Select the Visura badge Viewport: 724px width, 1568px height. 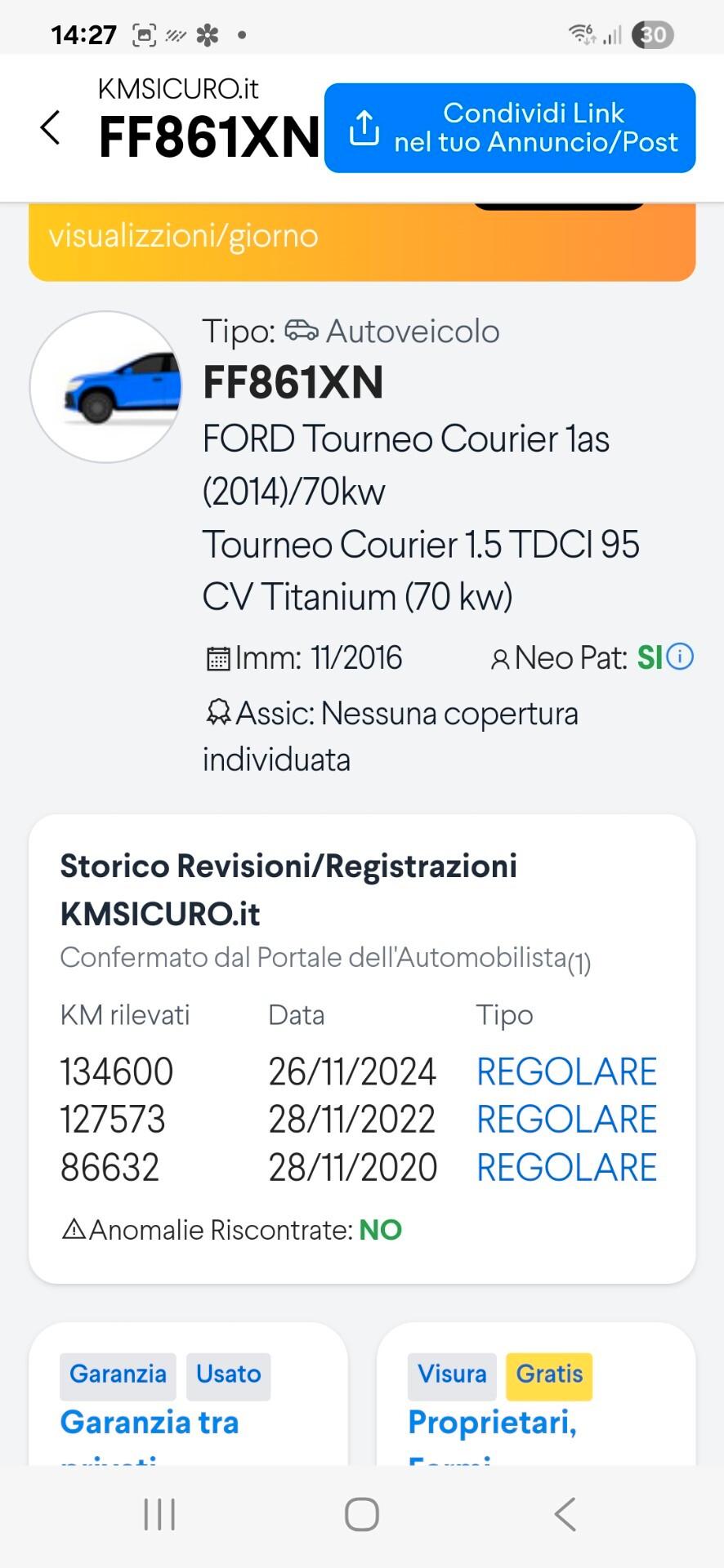point(452,1375)
